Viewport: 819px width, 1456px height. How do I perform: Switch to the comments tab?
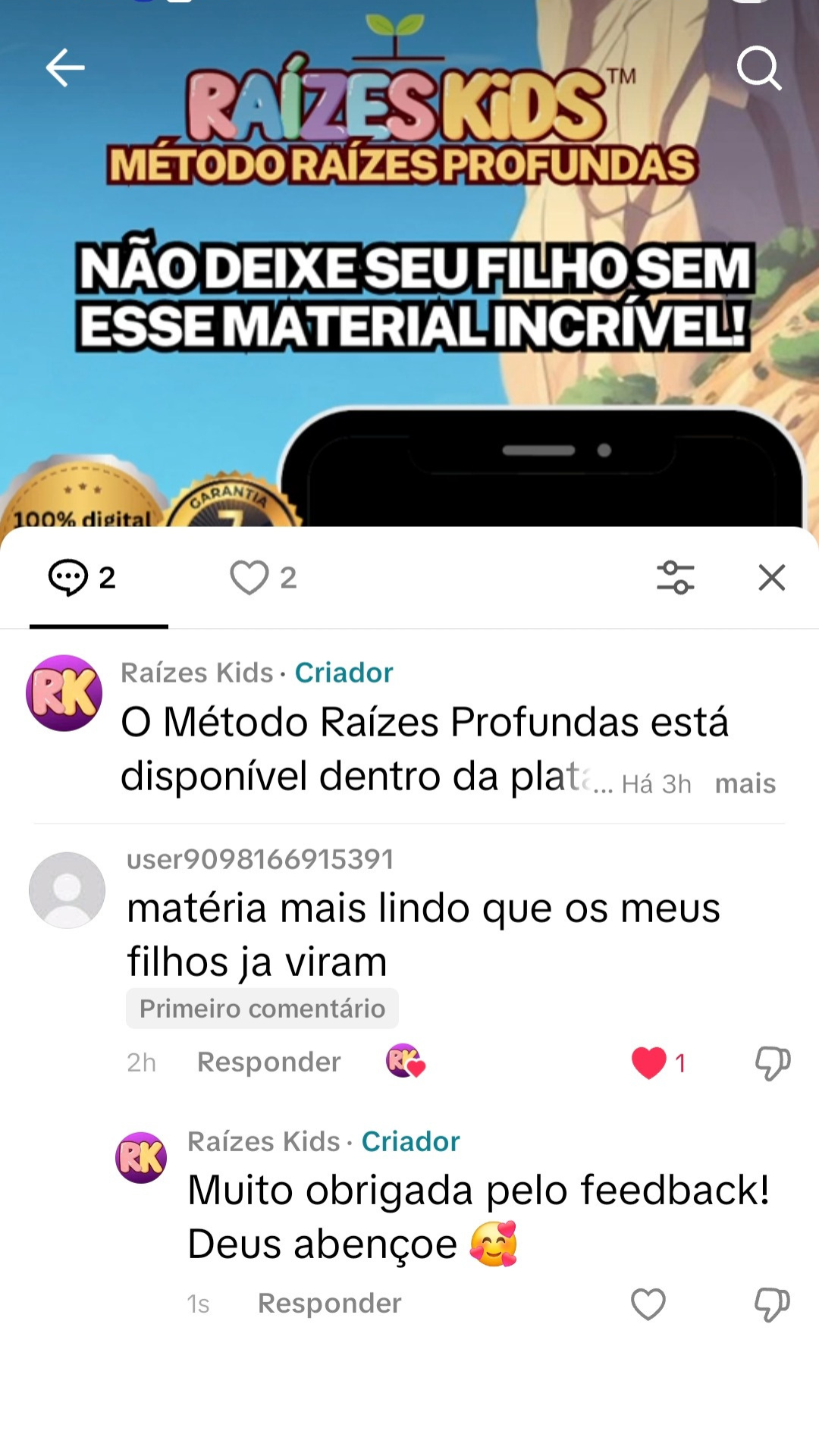(82, 578)
